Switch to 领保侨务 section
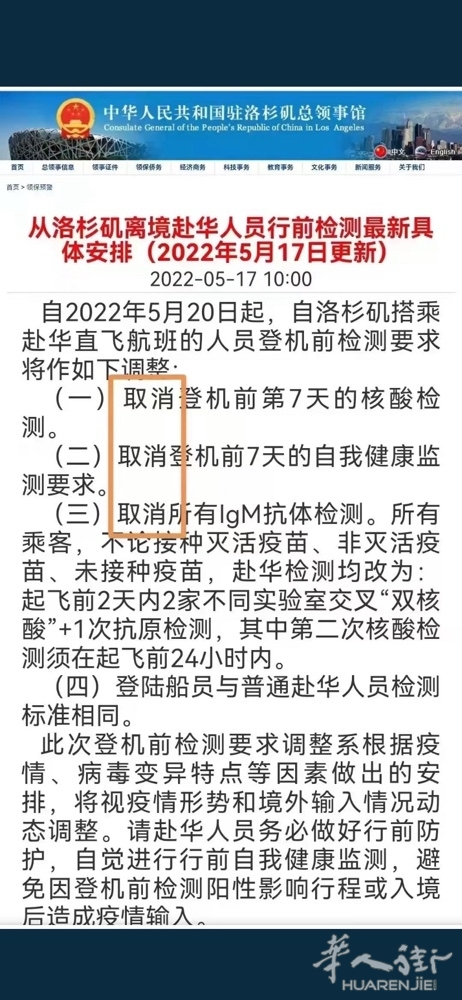 click(x=149, y=167)
